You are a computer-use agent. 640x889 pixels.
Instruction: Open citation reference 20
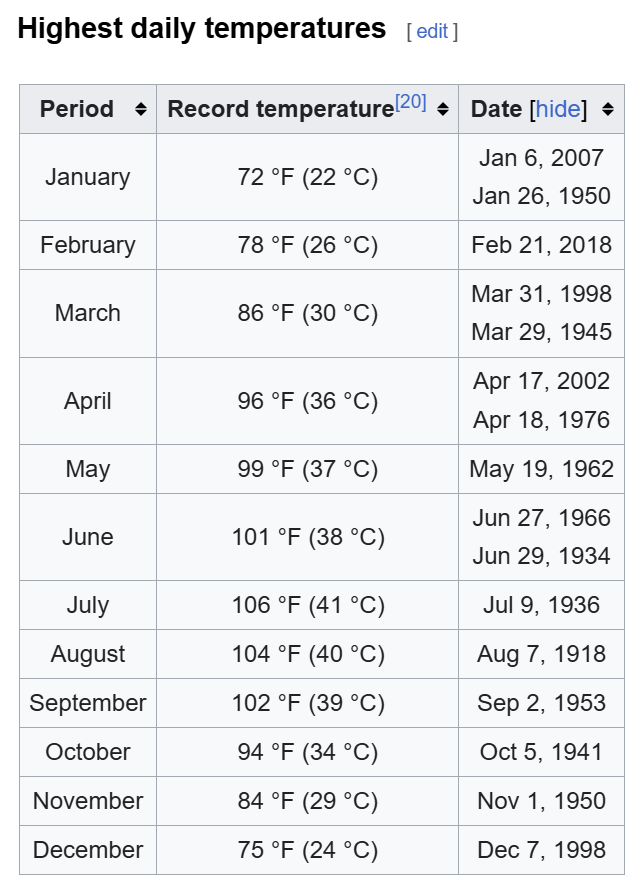coord(411,102)
